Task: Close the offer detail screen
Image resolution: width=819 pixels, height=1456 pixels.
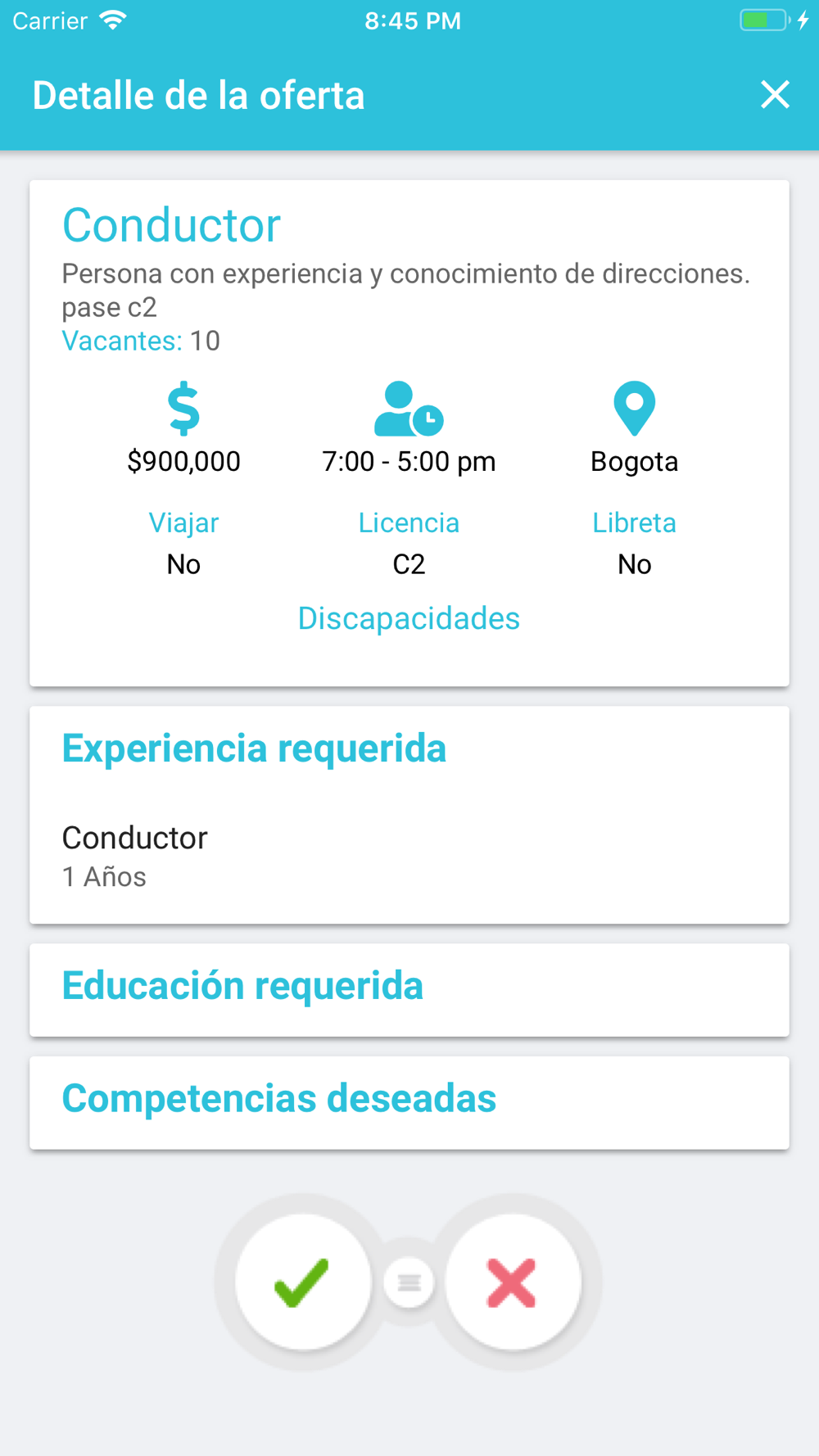Action: pyautogui.click(x=774, y=95)
